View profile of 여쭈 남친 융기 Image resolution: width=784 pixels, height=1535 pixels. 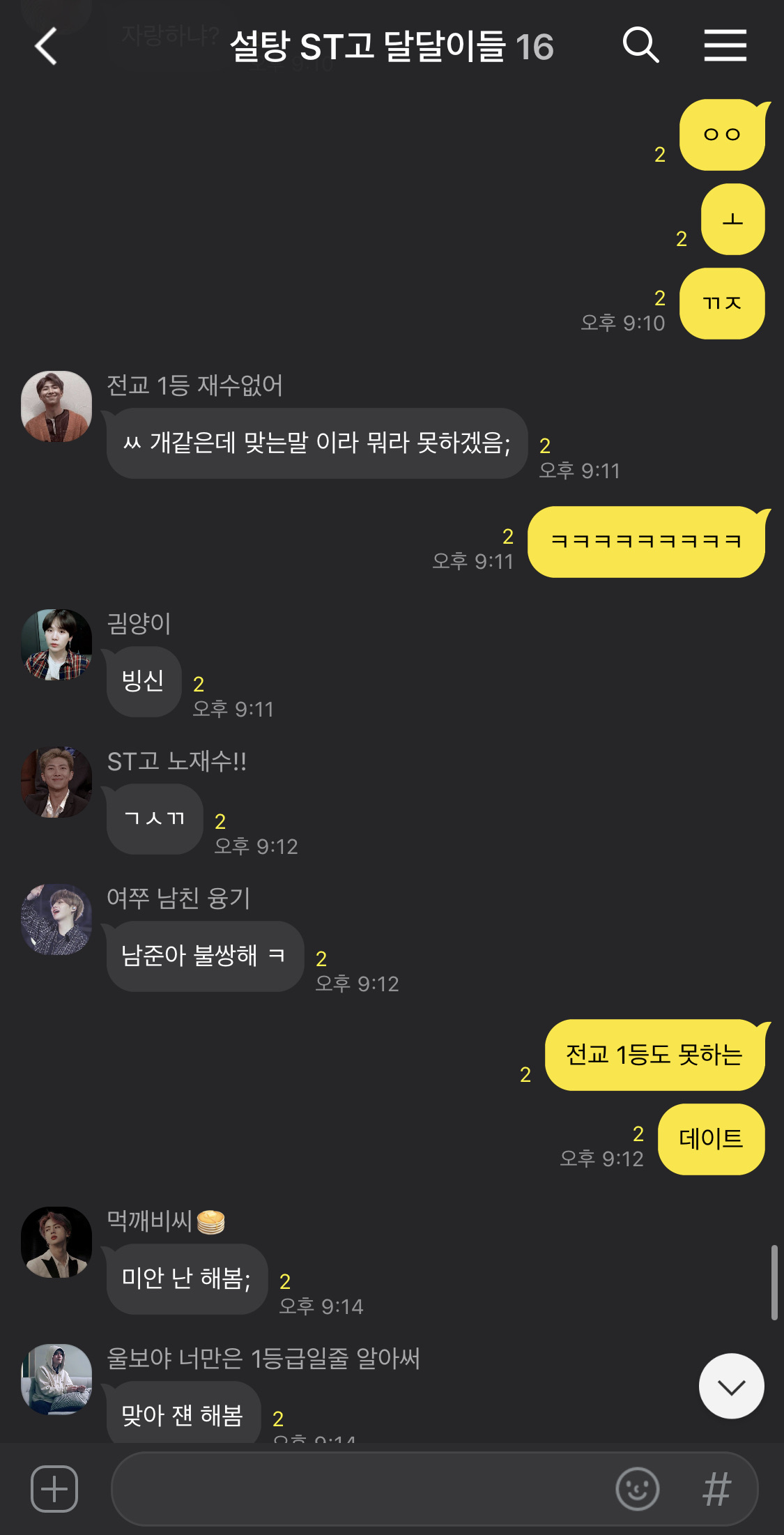[56, 919]
